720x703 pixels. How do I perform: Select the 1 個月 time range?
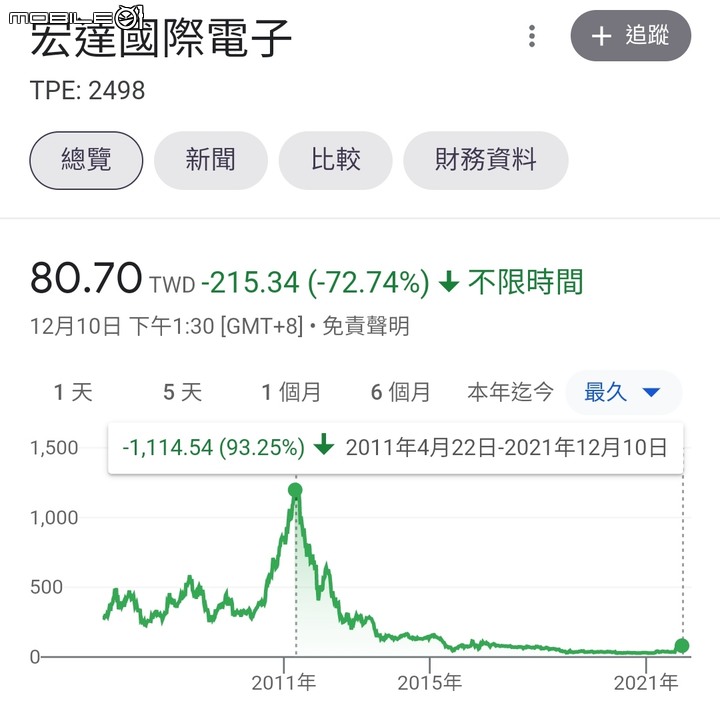(291, 392)
